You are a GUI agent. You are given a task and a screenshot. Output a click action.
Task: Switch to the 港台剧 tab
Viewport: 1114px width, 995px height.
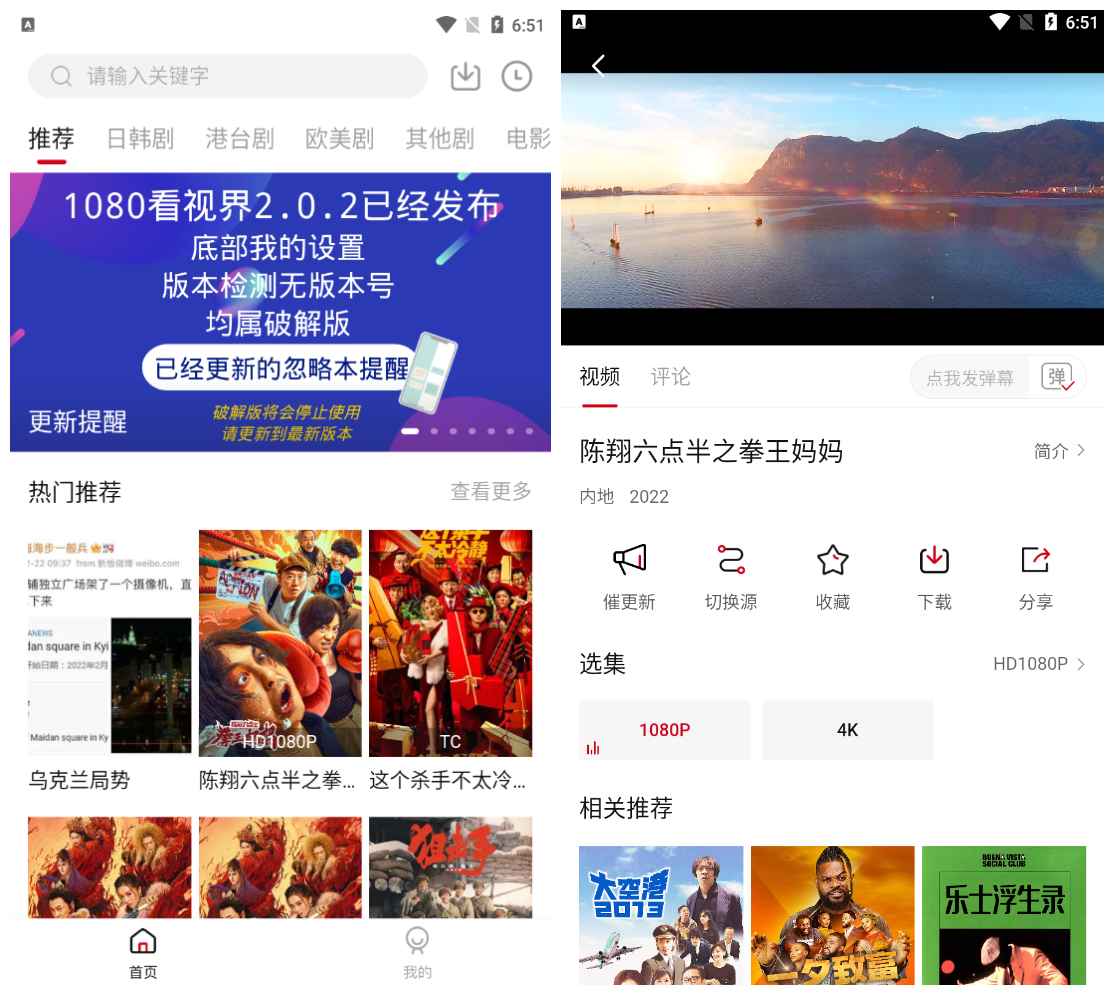(x=240, y=139)
